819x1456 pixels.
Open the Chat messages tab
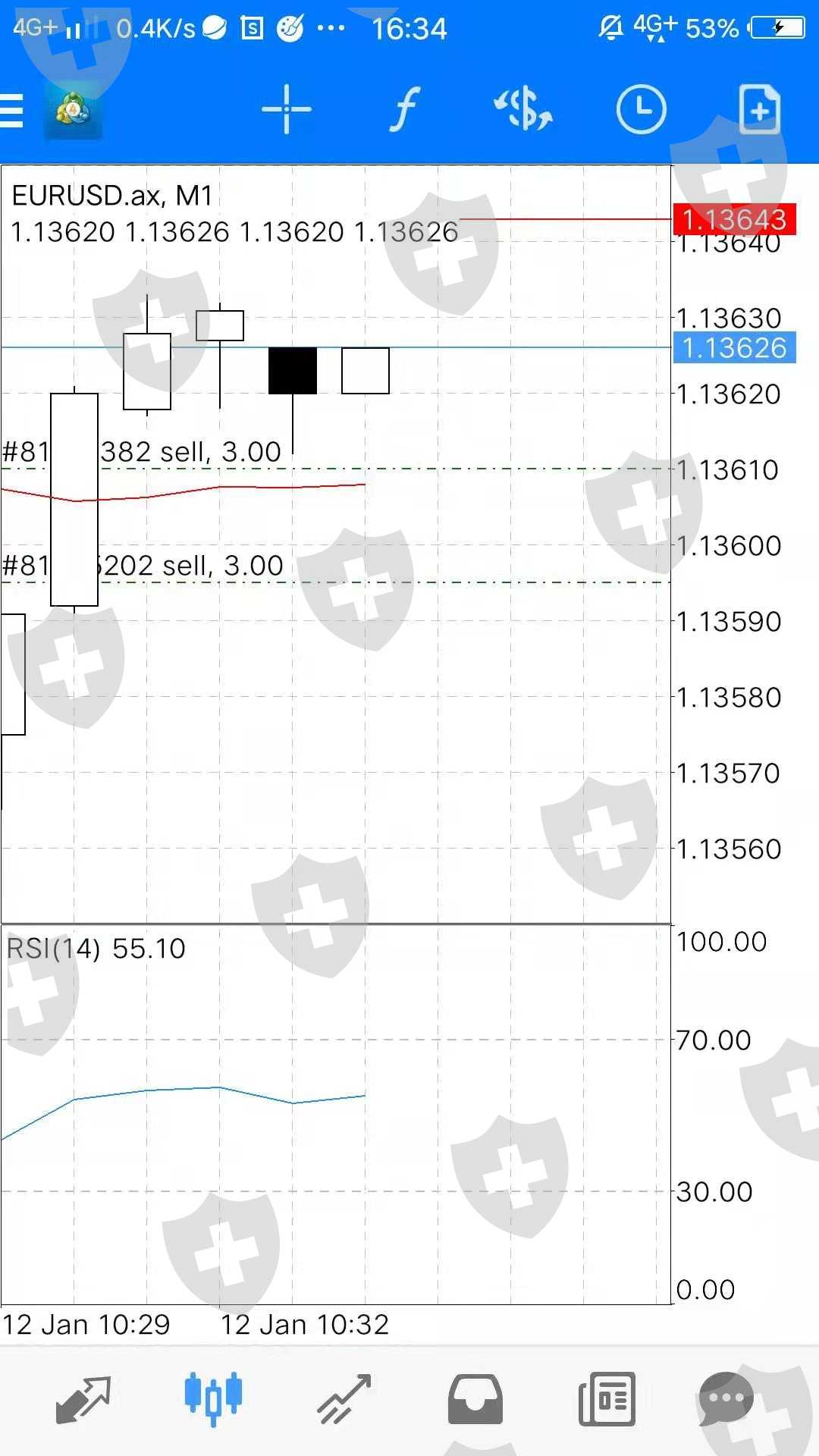tap(726, 1399)
